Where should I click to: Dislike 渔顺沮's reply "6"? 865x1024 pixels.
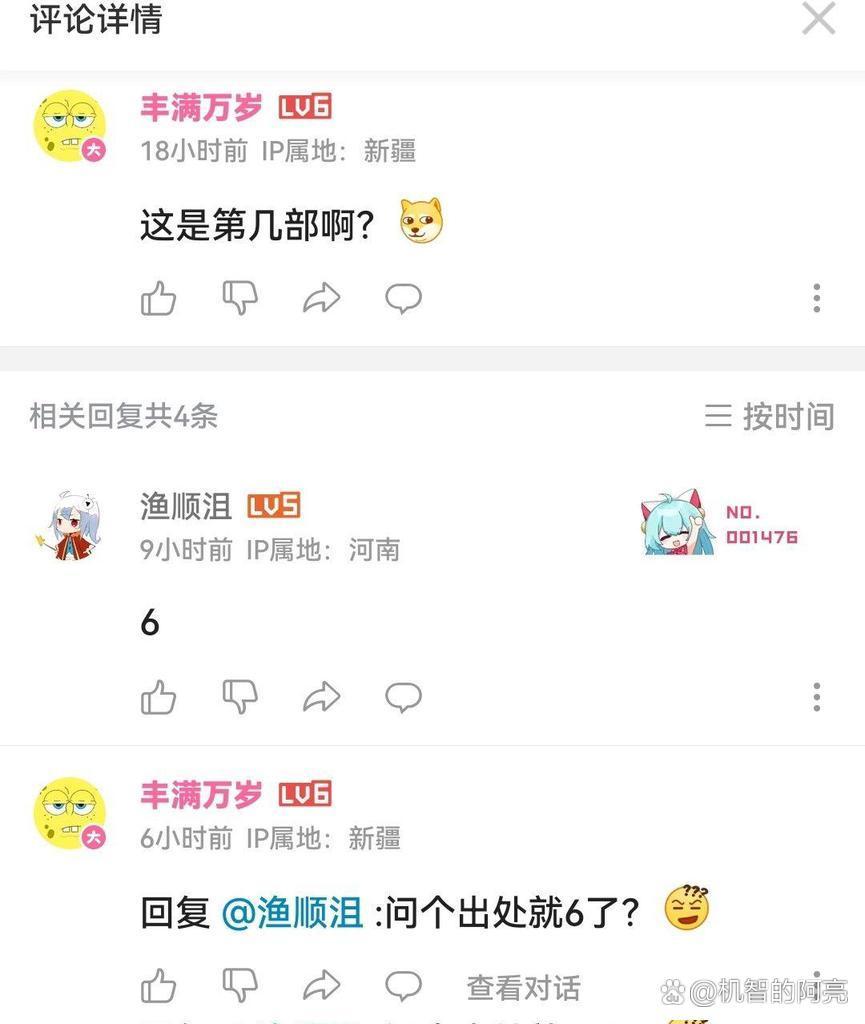click(x=240, y=696)
